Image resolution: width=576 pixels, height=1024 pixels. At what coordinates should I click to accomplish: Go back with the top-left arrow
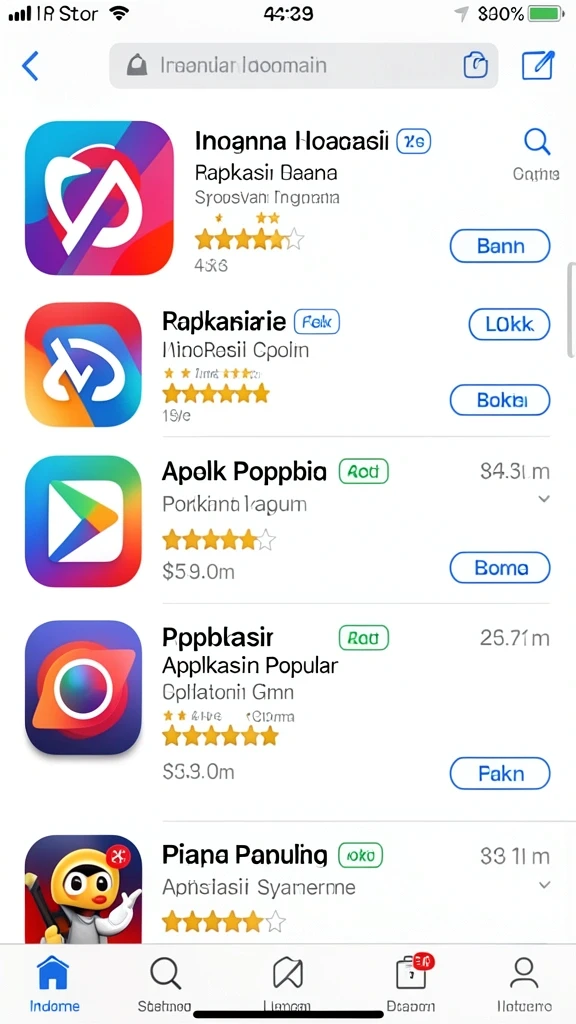(x=30, y=66)
